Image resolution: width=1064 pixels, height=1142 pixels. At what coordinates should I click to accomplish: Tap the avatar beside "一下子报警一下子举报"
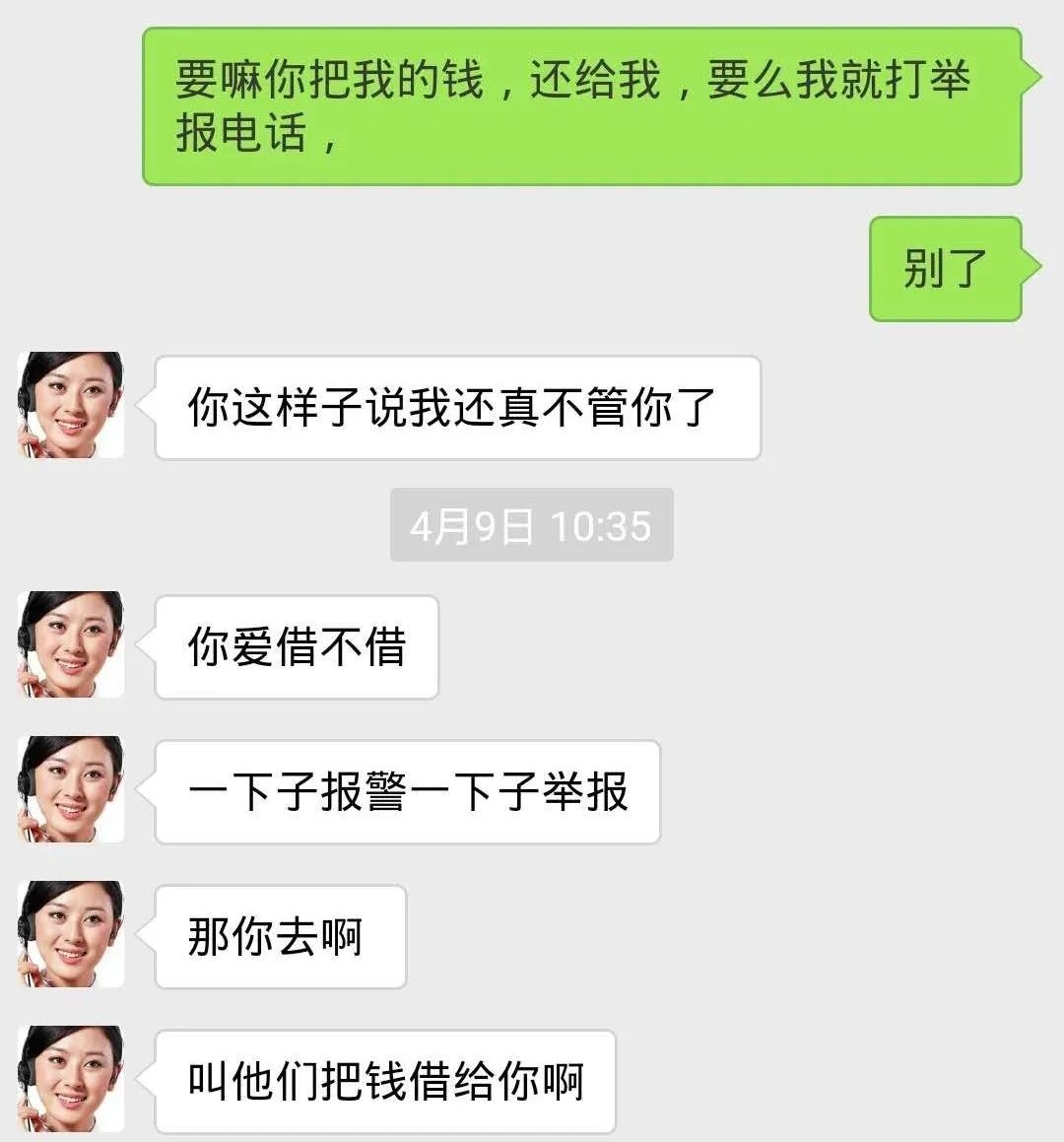69,788
